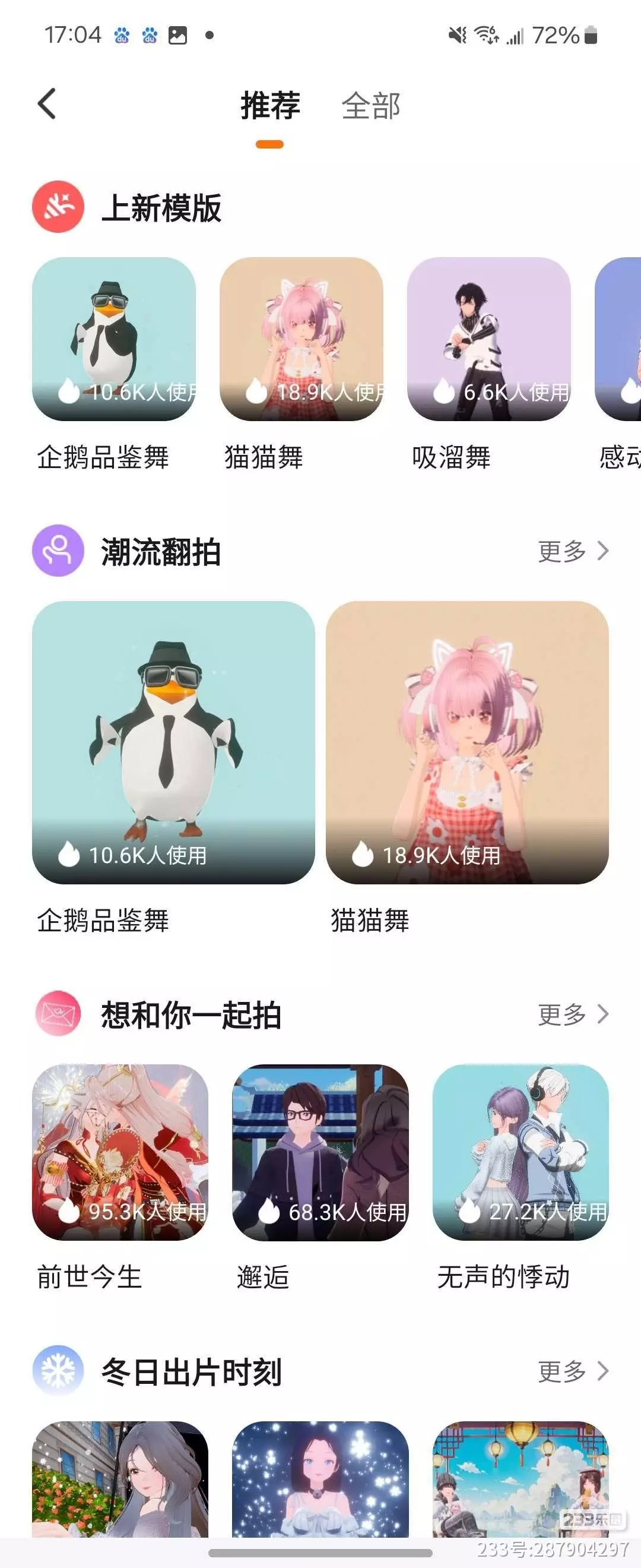Screen dimensions: 641x1568
Task: Open 企鹅品鉴舞 template under 上新模版
Action: click(x=114, y=339)
